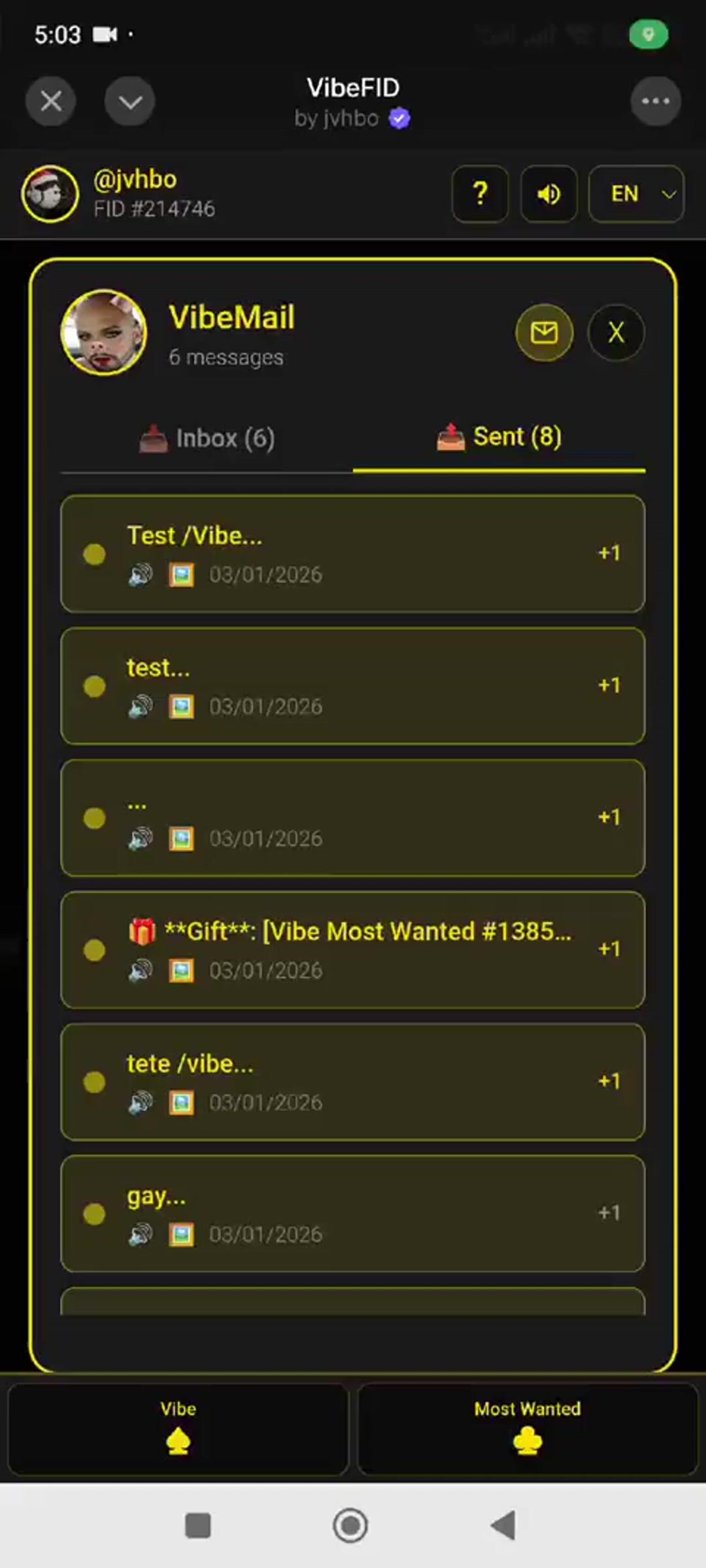This screenshot has width=706, height=1568.
Task: Open the message titled '...'
Action: point(353,818)
